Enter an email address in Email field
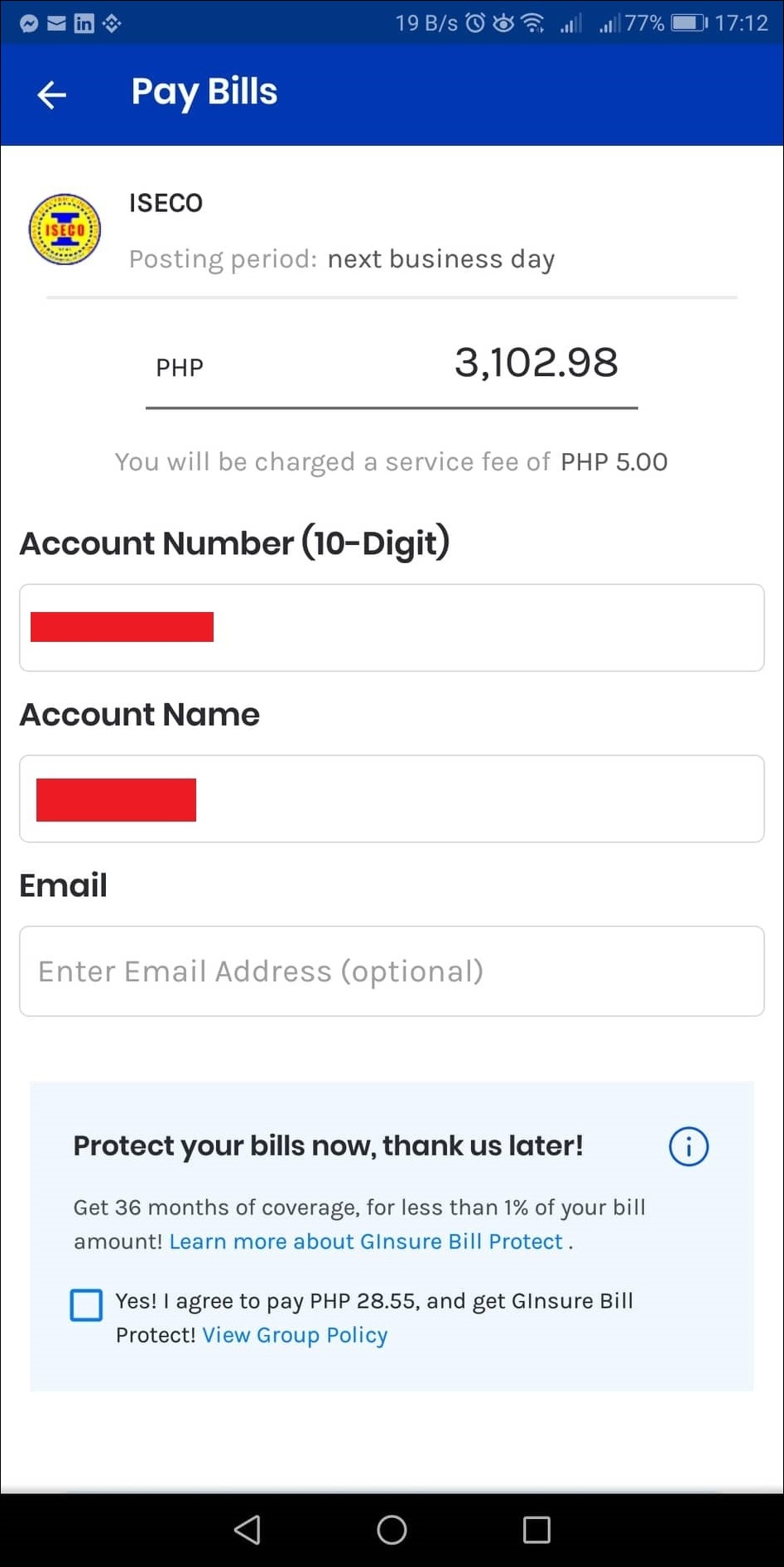 point(392,972)
